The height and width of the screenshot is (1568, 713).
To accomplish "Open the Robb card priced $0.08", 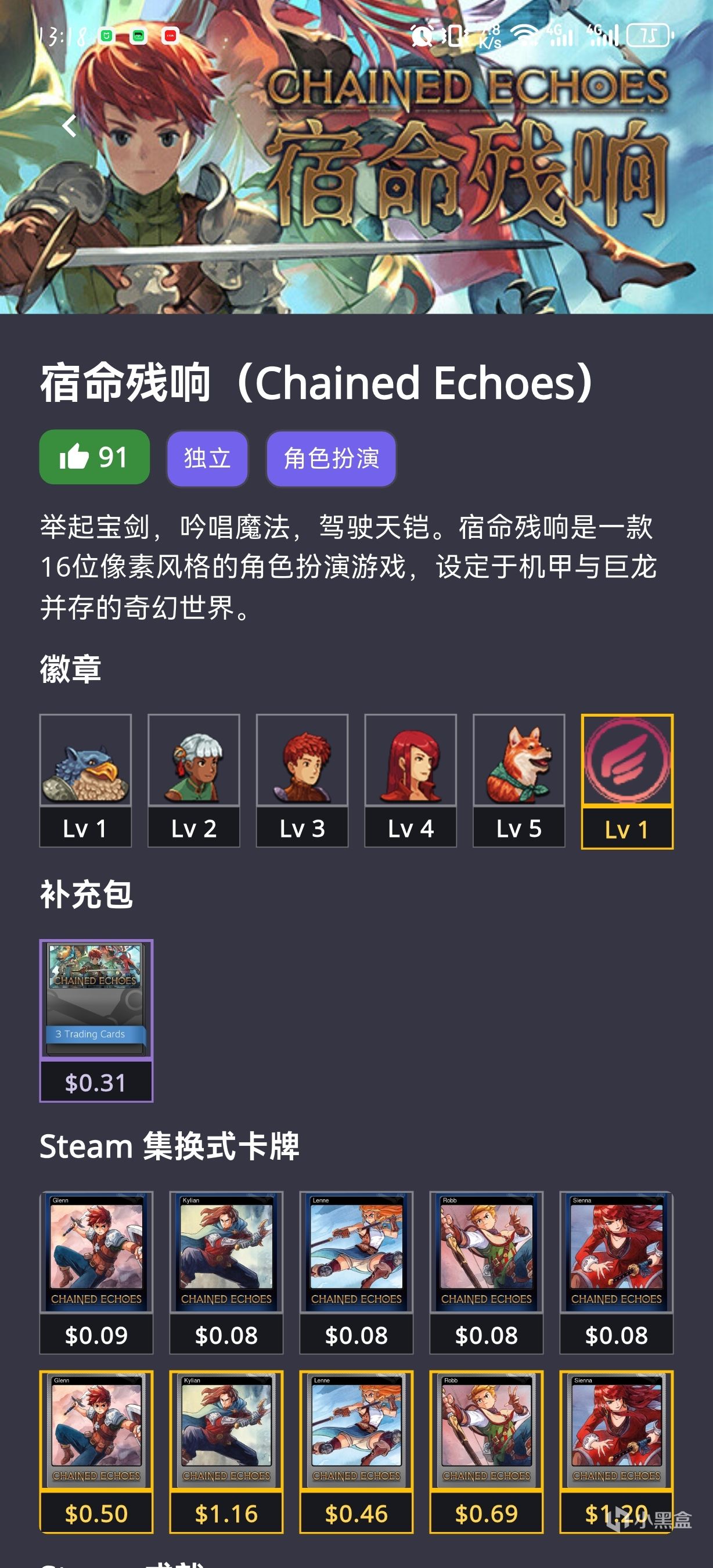I will (487, 1272).
